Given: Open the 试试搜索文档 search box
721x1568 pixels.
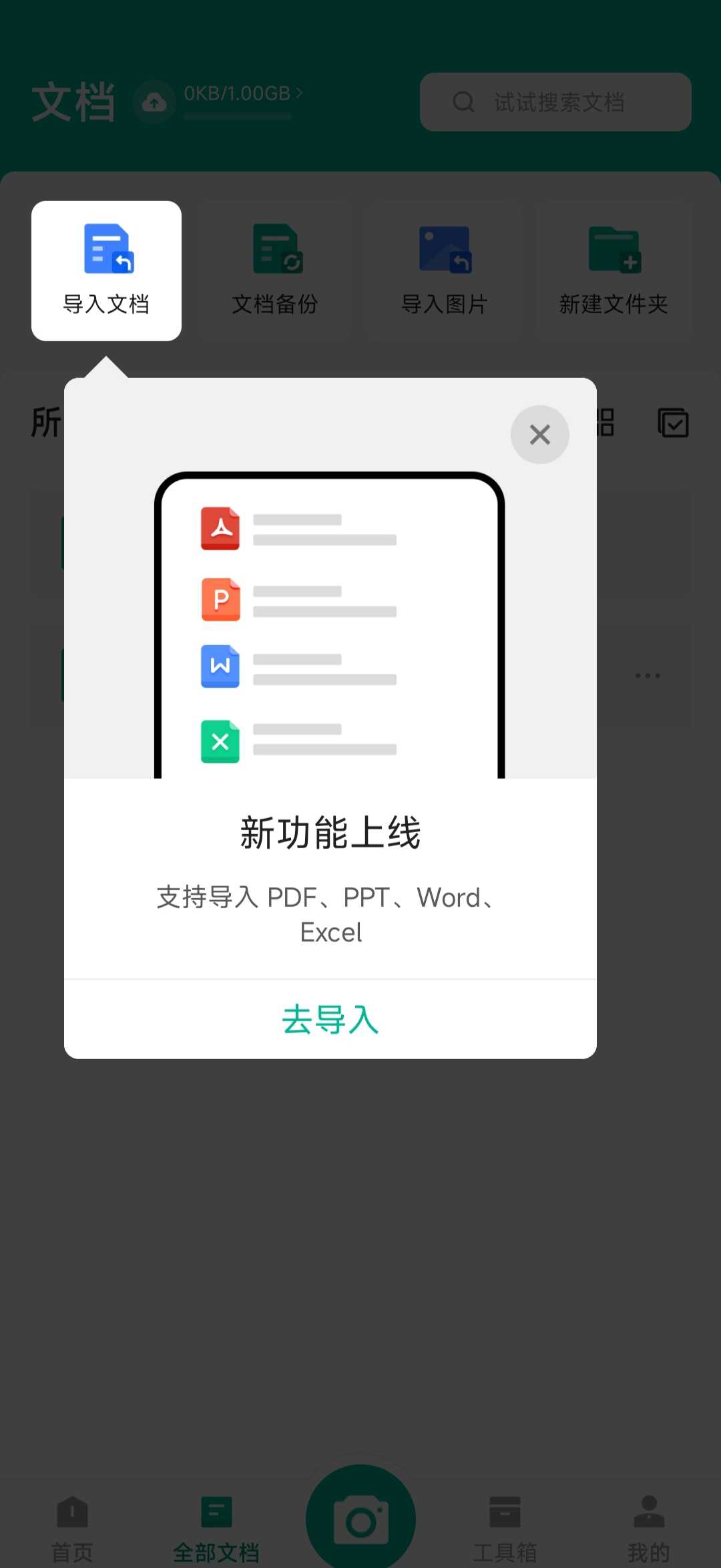Looking at the screenshot, I should [555, 102].
